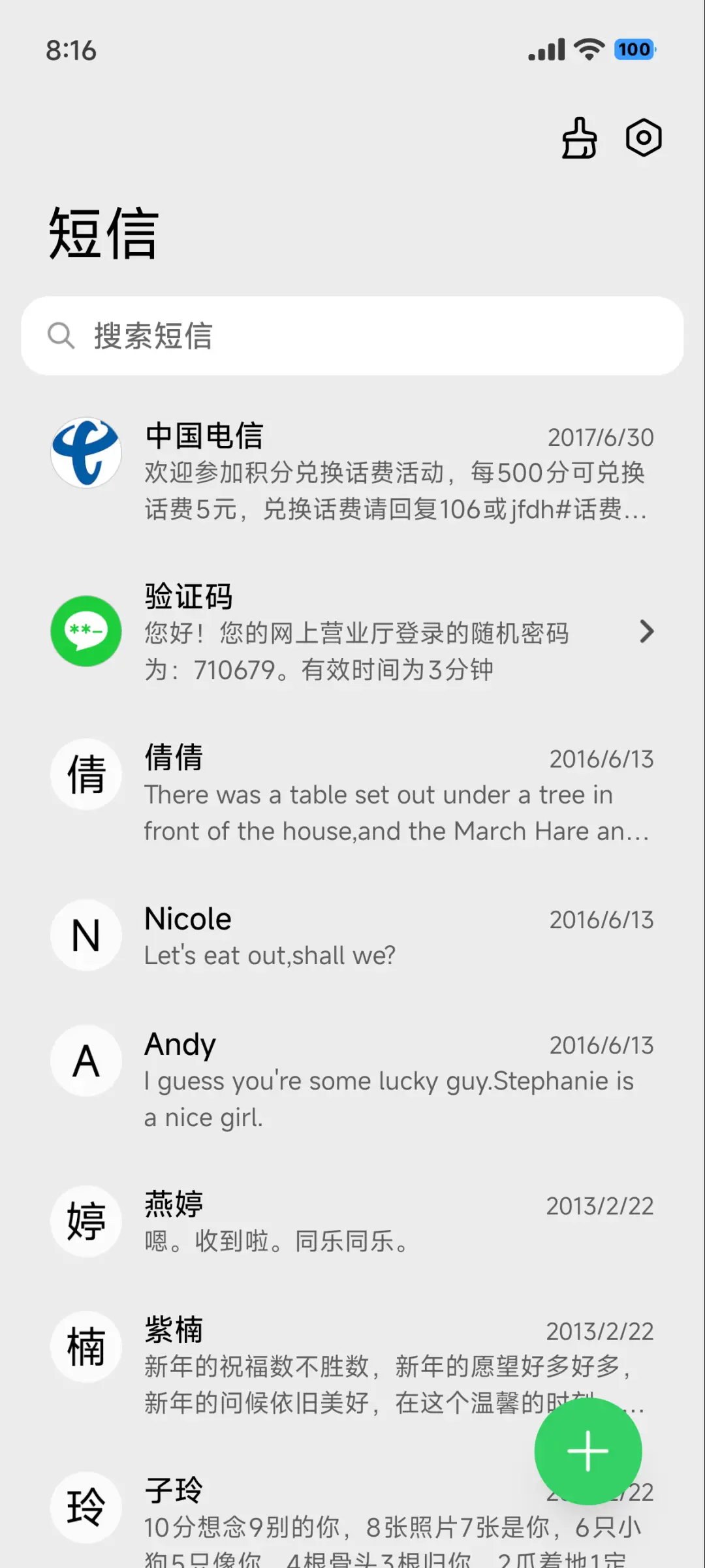The height and width of the screenshot is (1568, 705).
Task: Open the messaging settings gear icon
Action: coord(644,138)
